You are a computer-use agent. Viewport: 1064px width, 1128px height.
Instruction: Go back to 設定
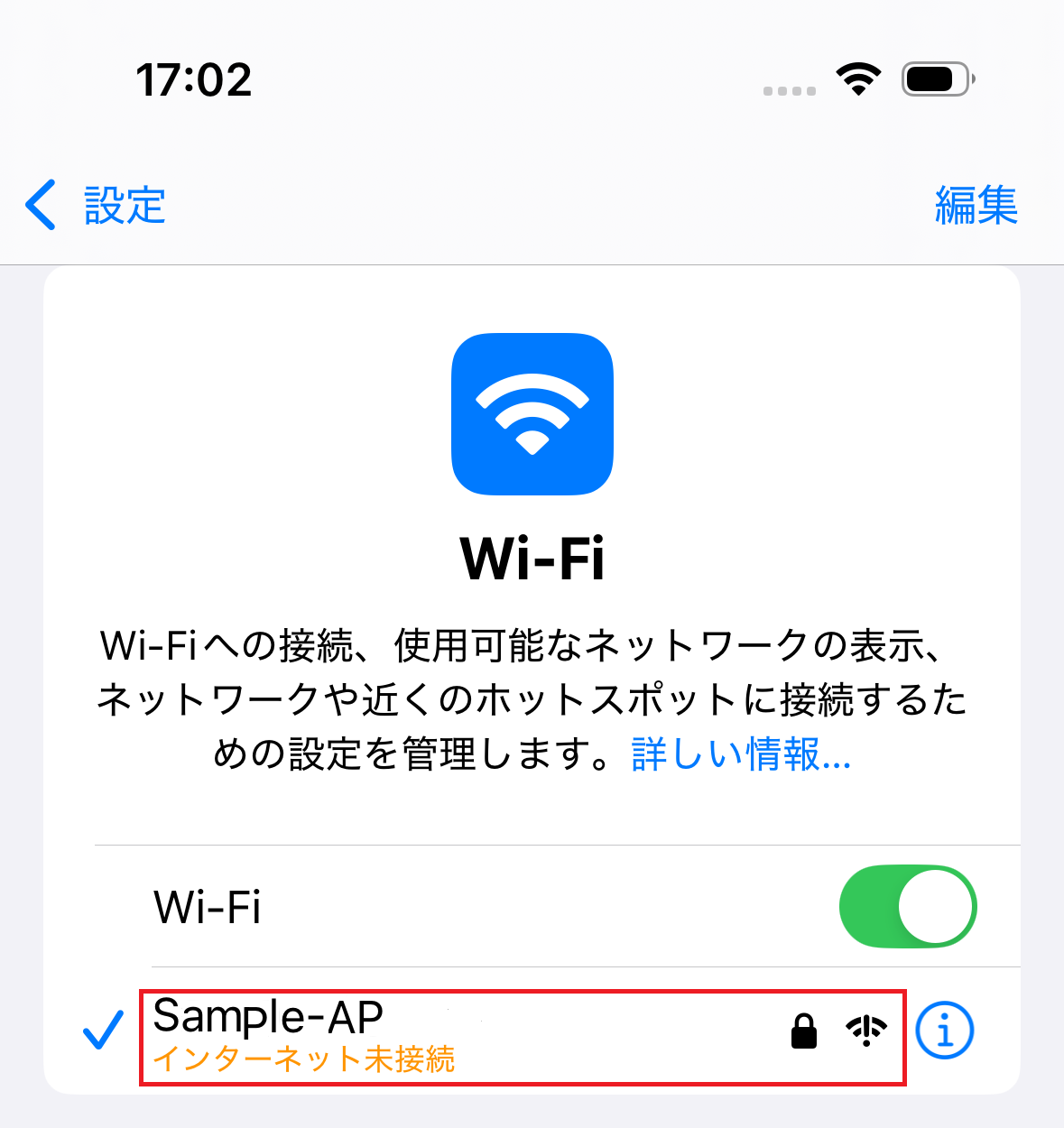96,205
